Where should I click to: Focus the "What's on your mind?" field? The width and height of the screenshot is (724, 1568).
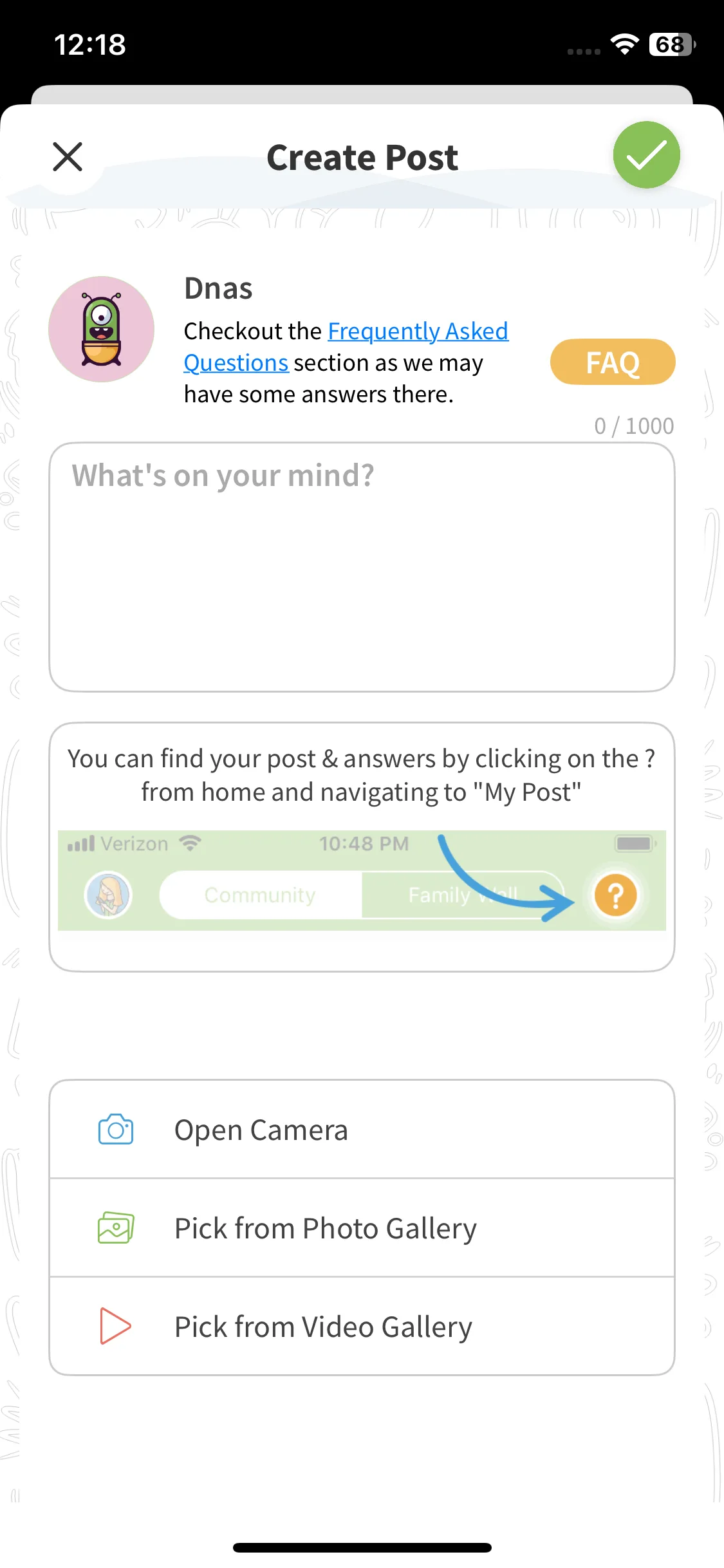362,566
